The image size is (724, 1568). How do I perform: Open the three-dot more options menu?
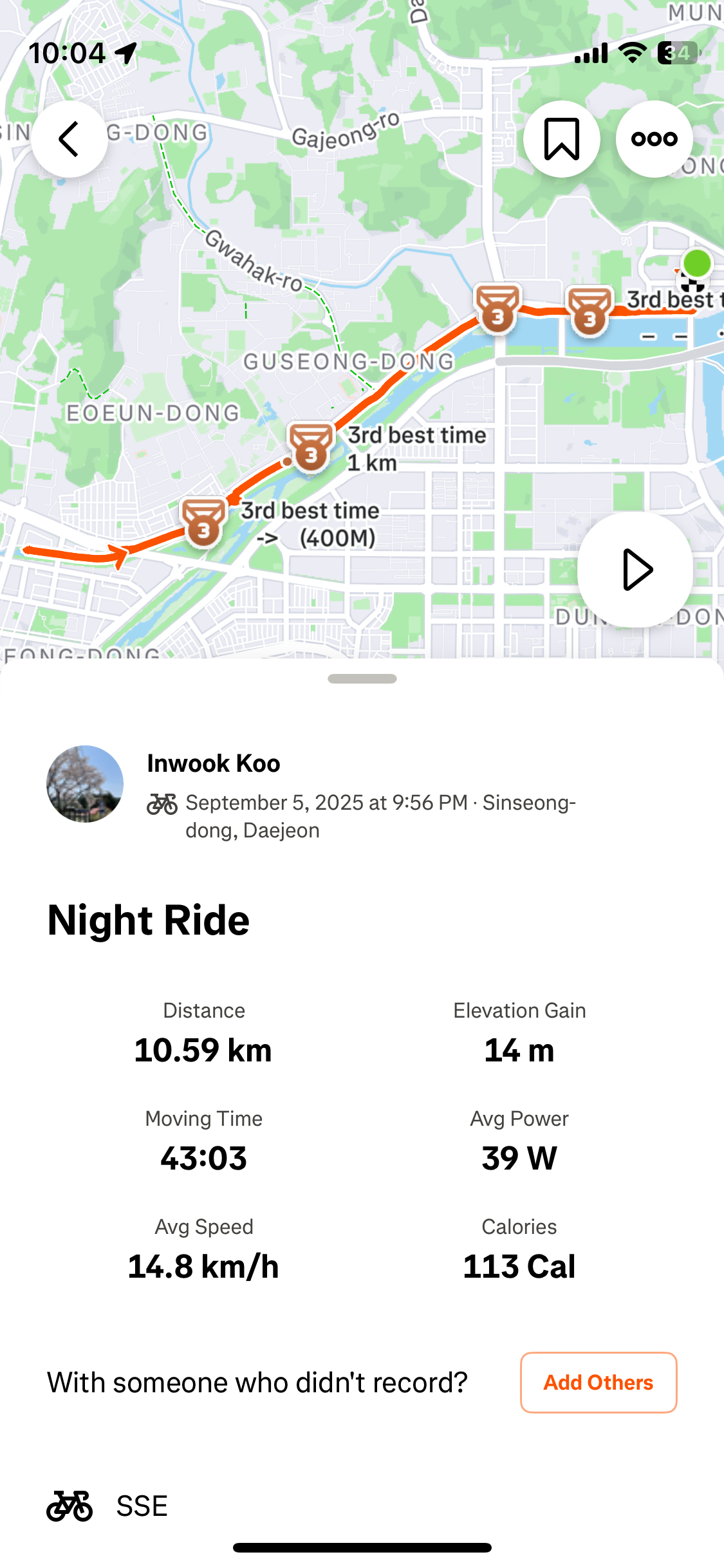654,139
